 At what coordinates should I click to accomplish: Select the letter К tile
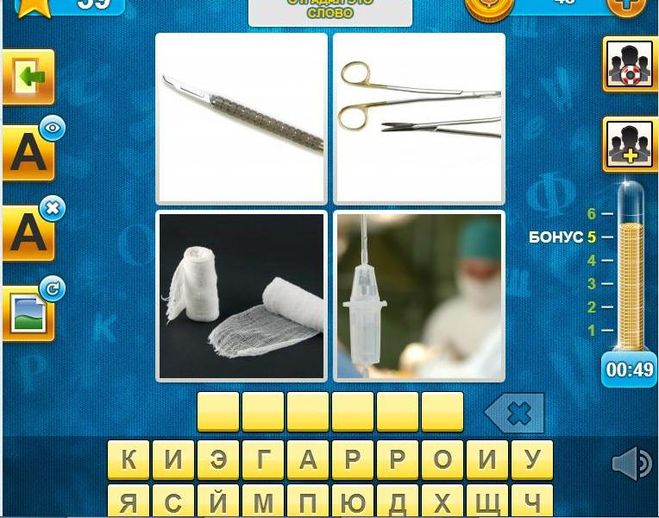129,462
